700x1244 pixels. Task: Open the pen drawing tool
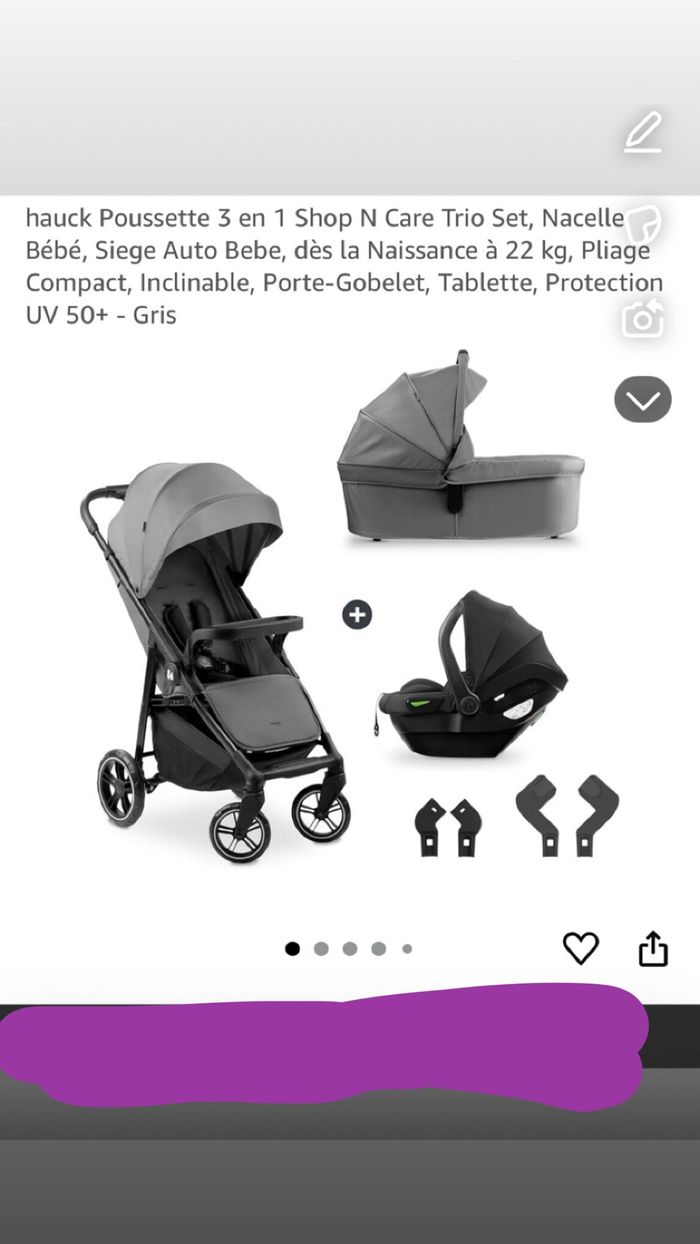click(643, 133)
